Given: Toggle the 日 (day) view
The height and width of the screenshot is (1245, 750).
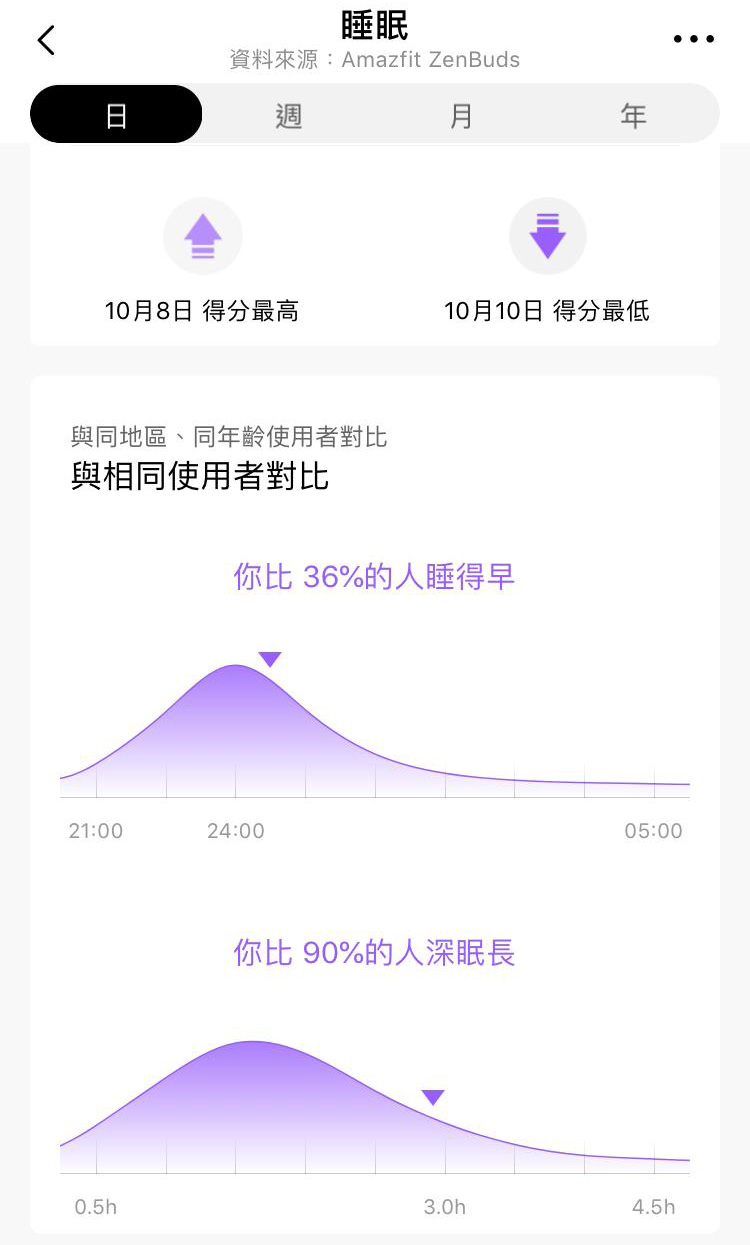Looking at the screenshot, I should point(115,114).
